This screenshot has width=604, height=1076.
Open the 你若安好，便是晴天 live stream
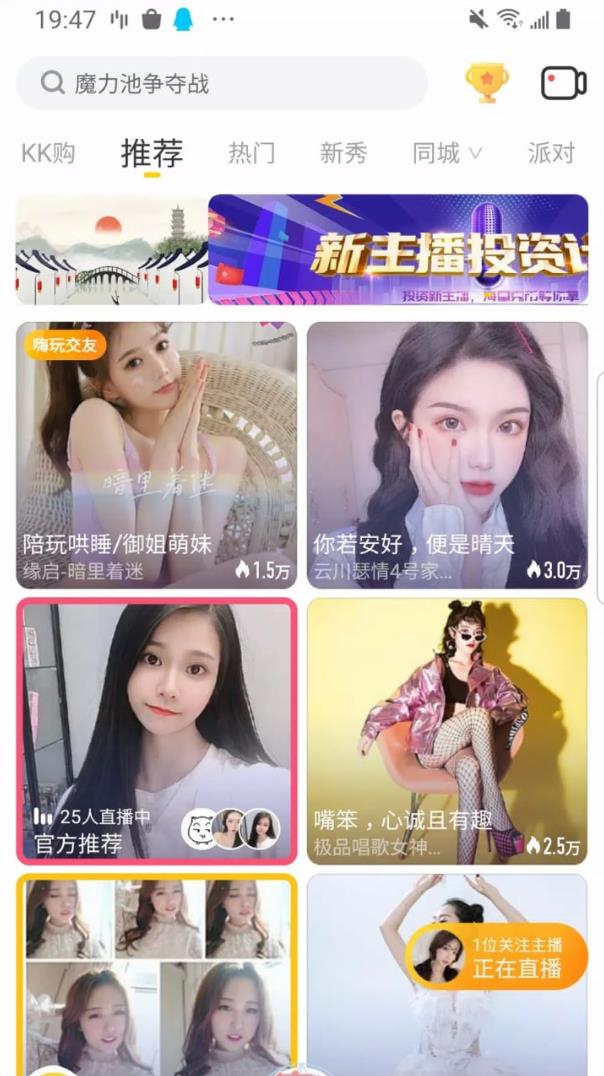447,455
